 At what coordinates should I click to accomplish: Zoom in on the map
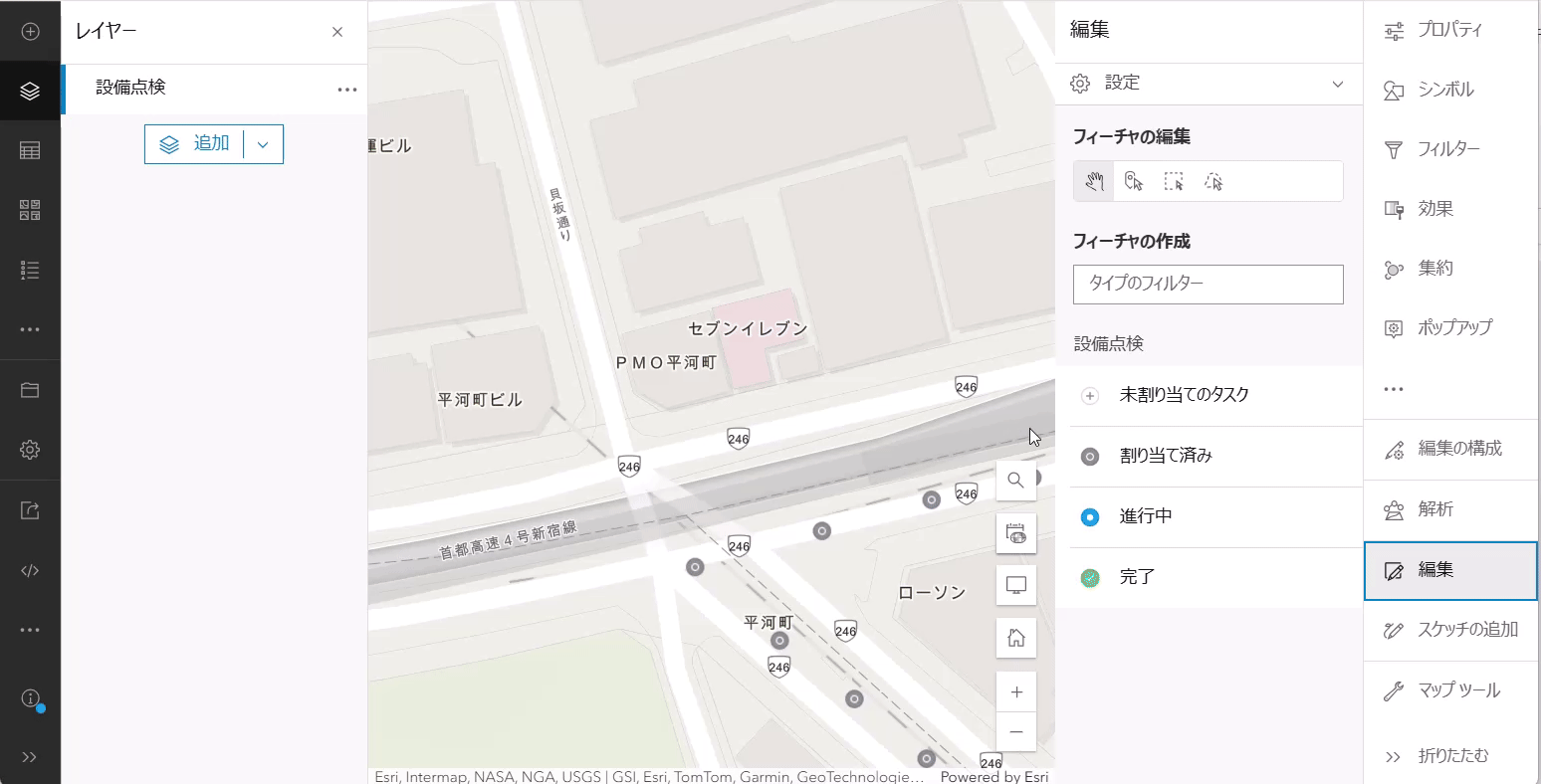click(1015, 691)
